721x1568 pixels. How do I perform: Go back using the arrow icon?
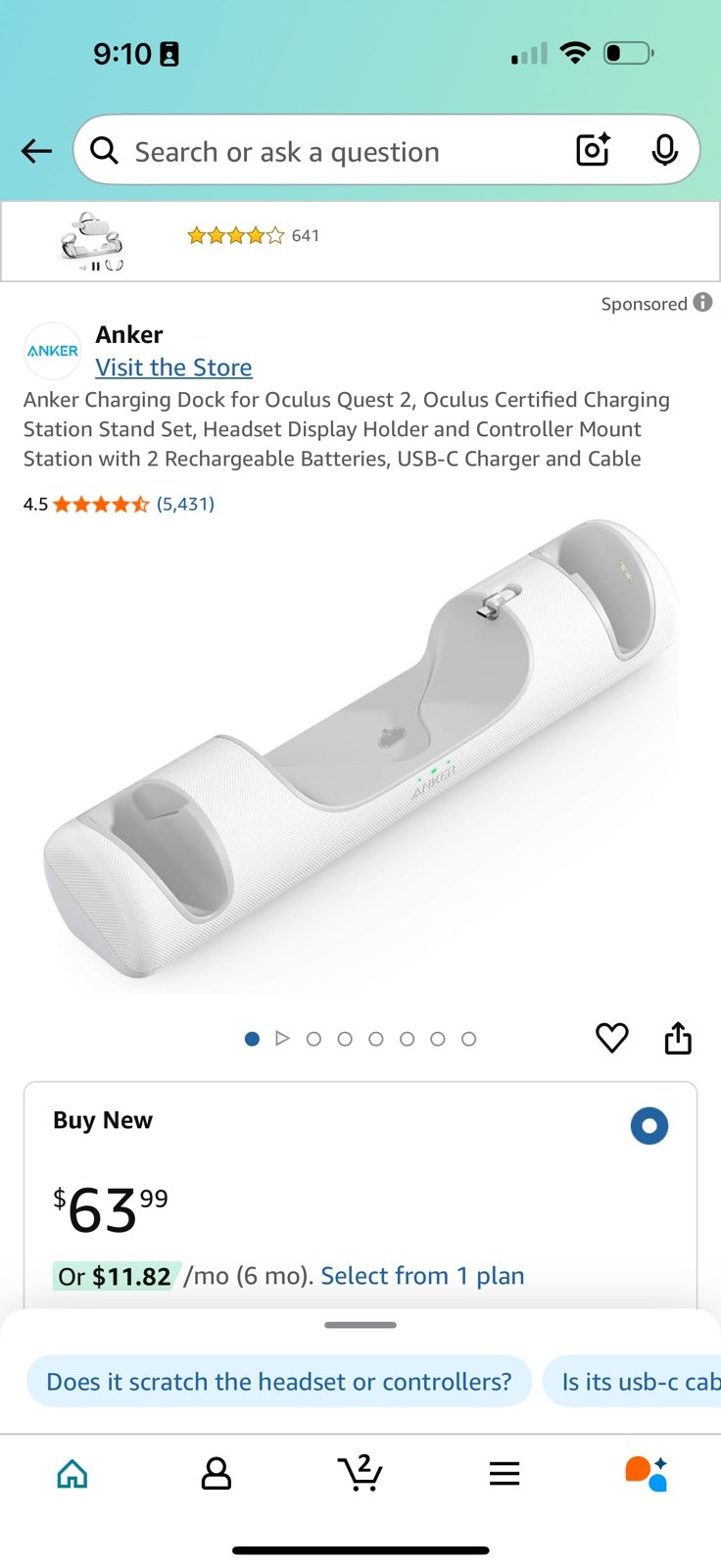[x=36, y=151]
